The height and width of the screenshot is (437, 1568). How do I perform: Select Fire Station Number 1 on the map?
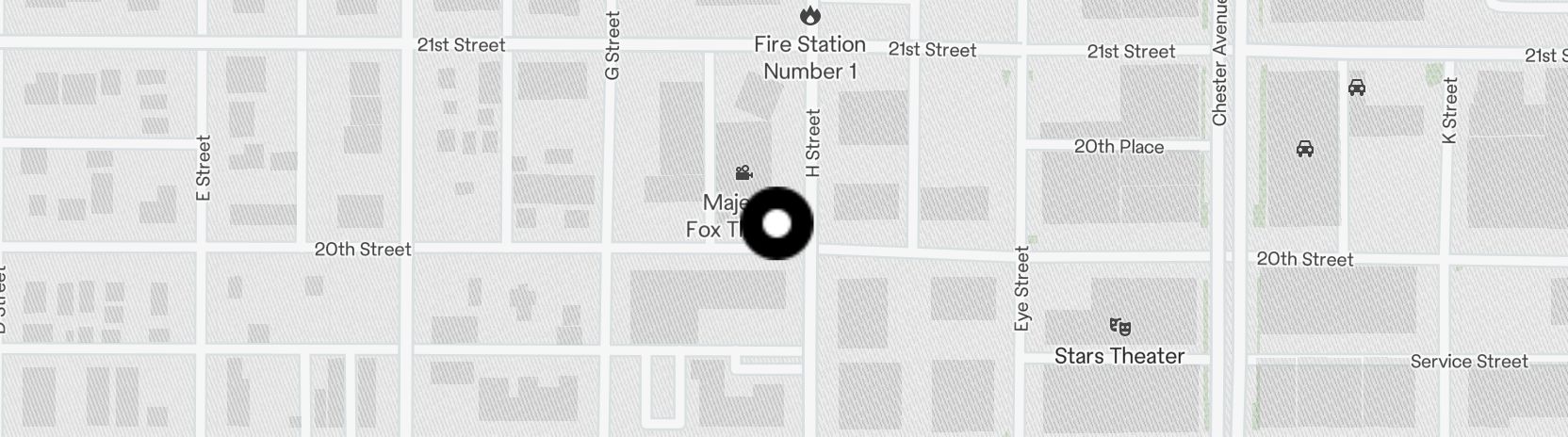[809, 16]
